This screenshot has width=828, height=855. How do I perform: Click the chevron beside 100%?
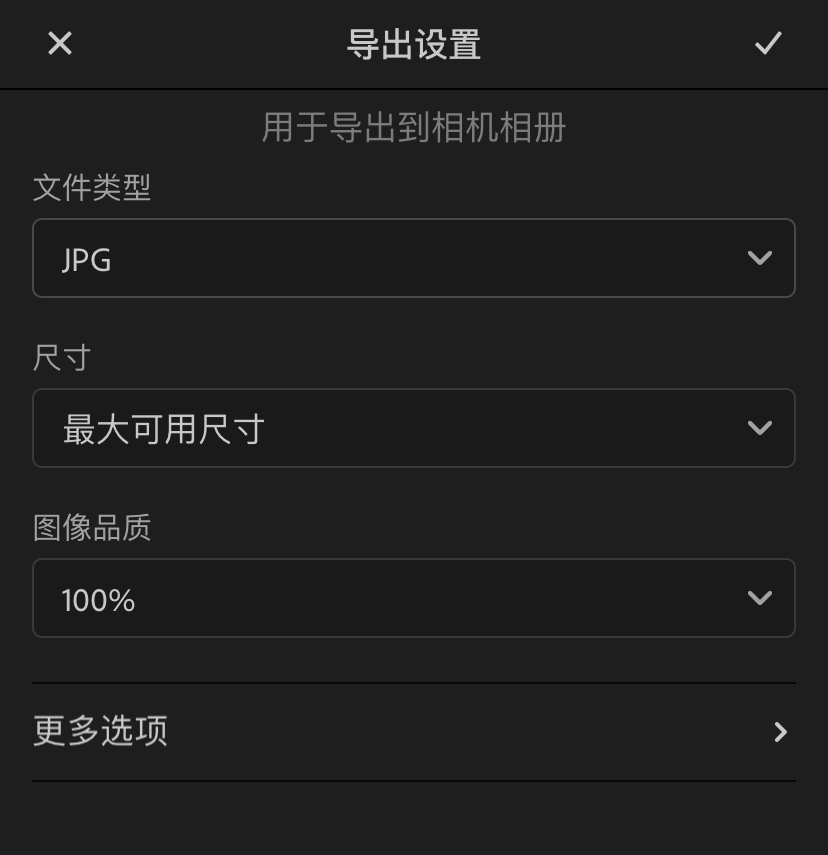[x=758, y=598]
